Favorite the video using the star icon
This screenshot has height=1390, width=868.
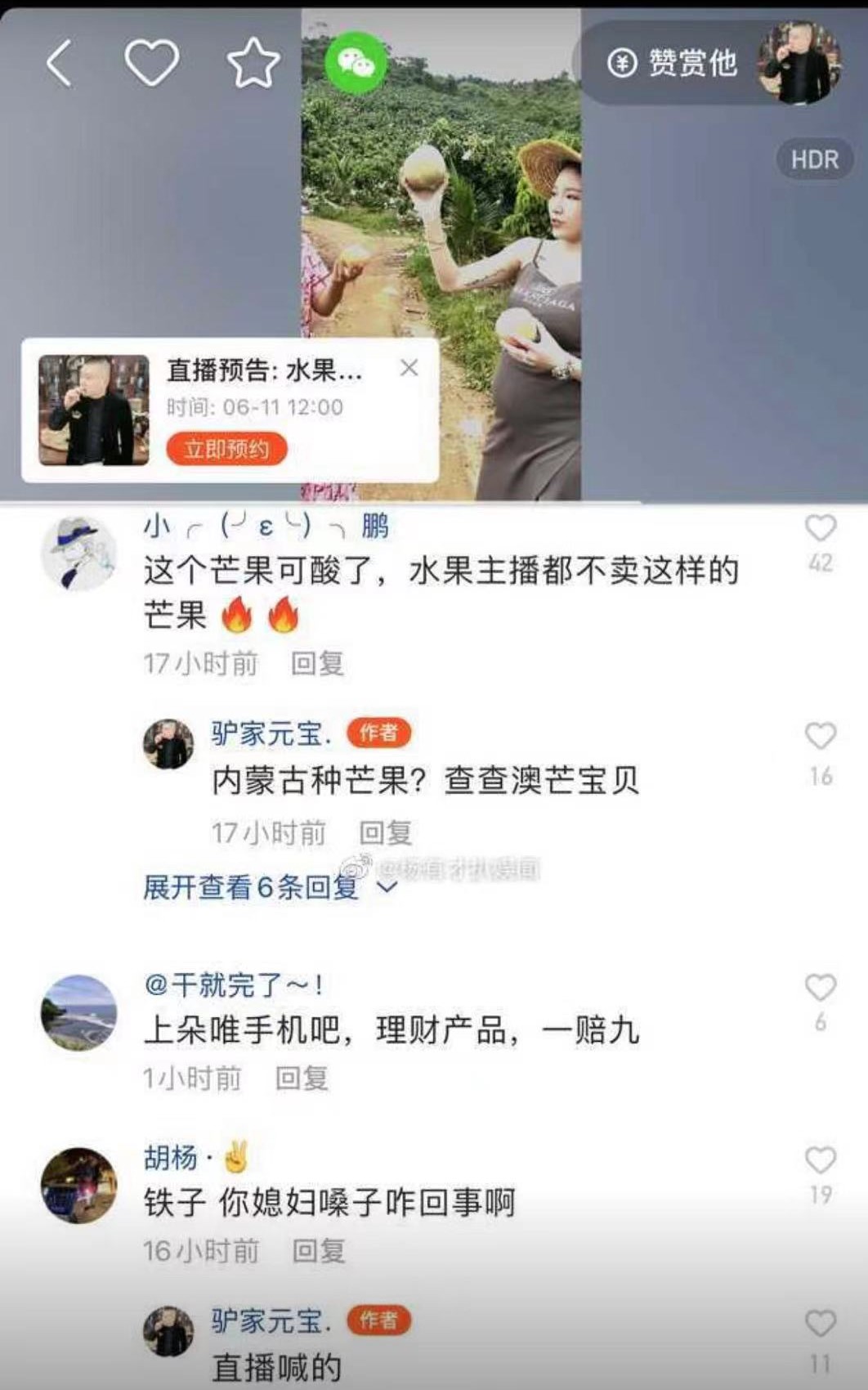pos(252,61)
